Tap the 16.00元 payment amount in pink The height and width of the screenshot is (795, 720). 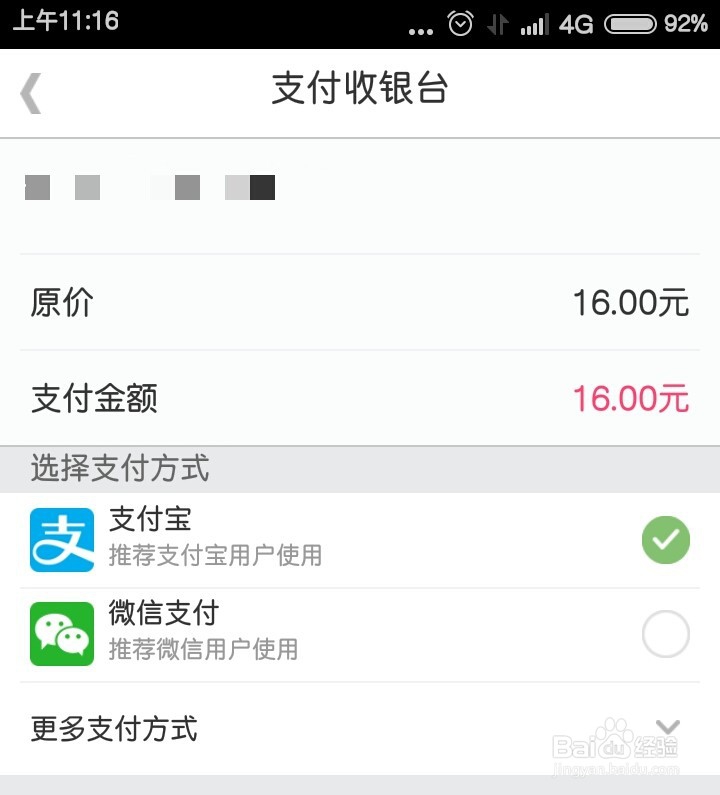[x=630, y=397]
